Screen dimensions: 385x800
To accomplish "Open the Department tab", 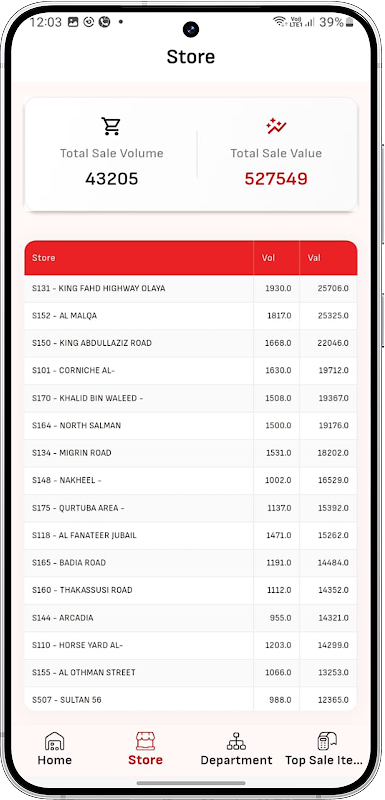I will pyautogui.click(x=236, y=749).
